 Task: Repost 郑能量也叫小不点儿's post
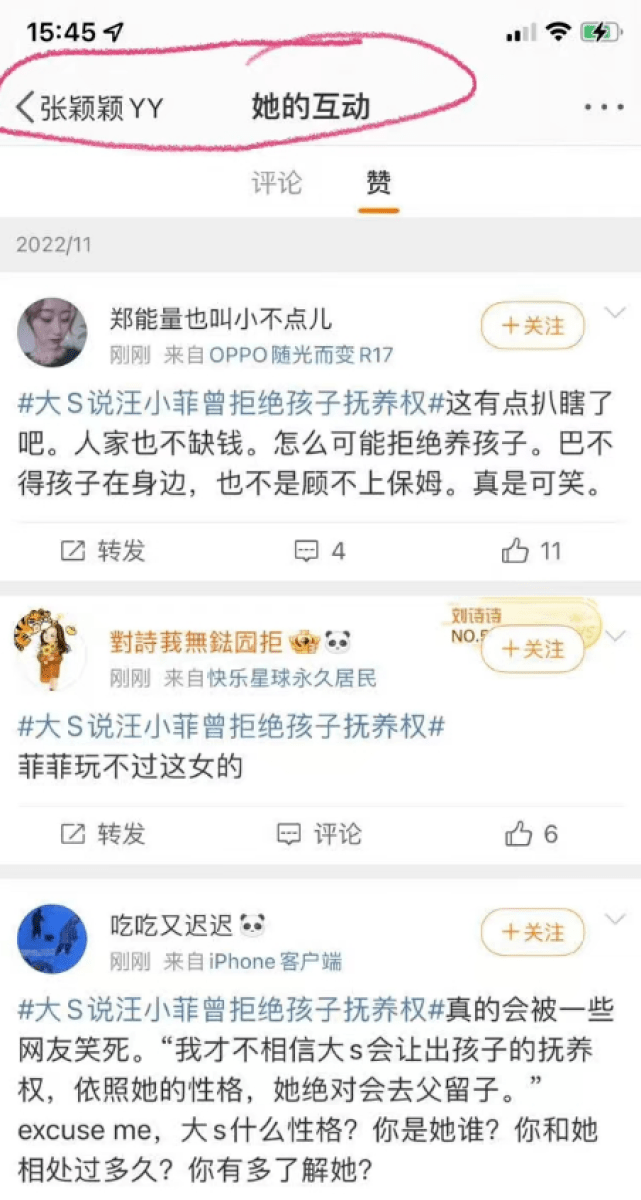coord(104,550)
